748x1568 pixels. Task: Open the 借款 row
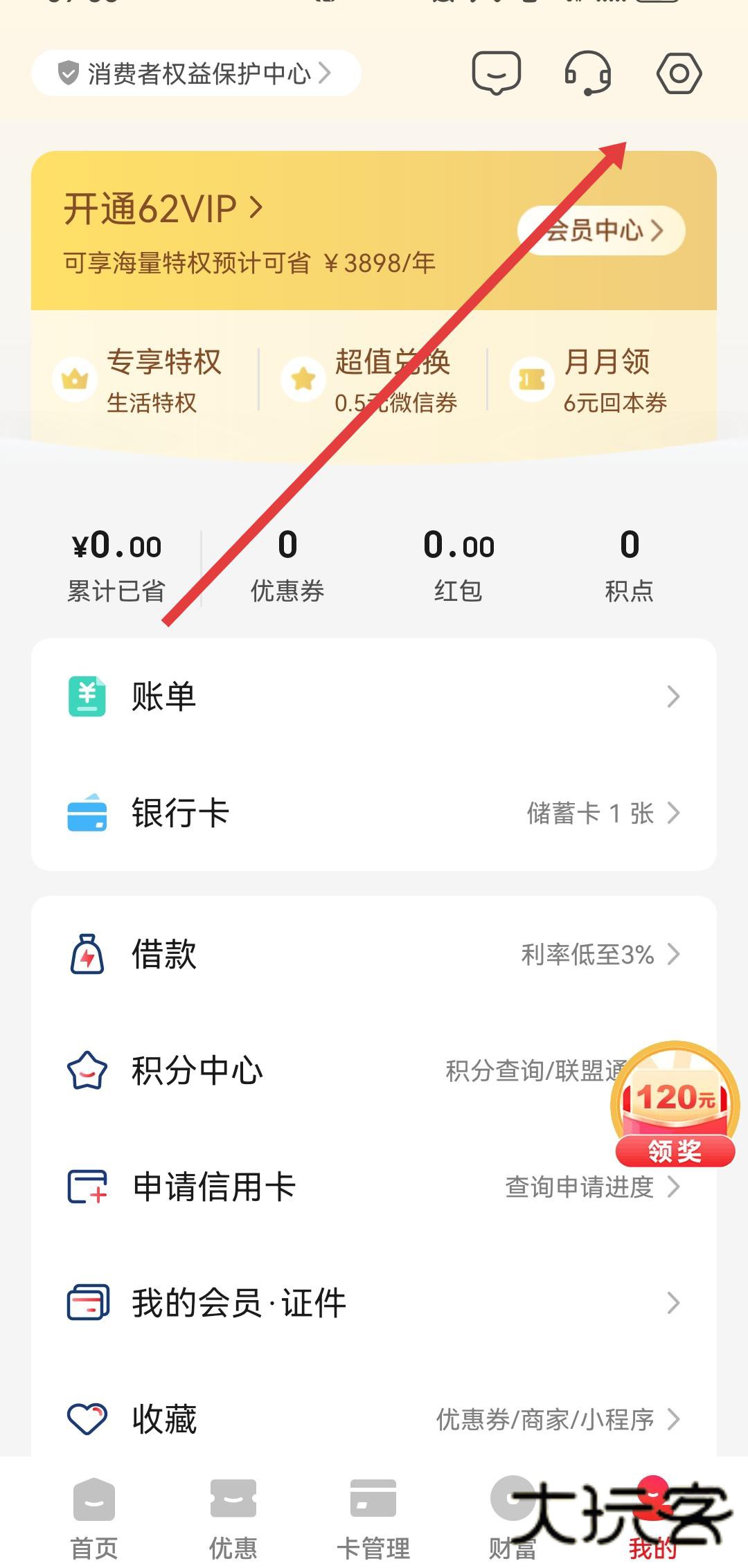pos(374,954)
